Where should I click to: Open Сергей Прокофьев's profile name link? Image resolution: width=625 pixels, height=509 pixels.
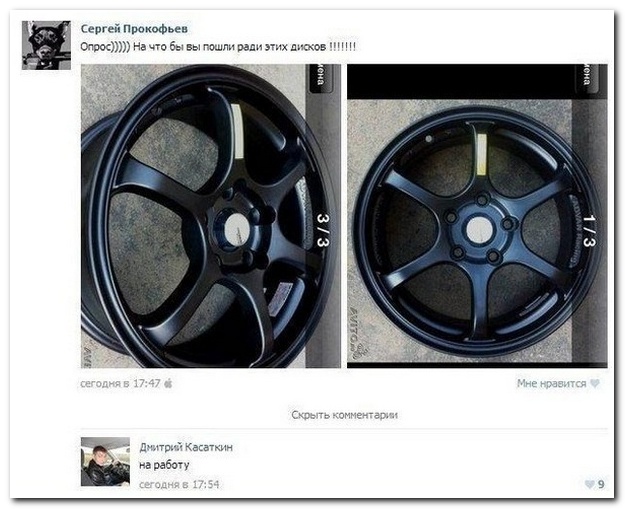133,28
